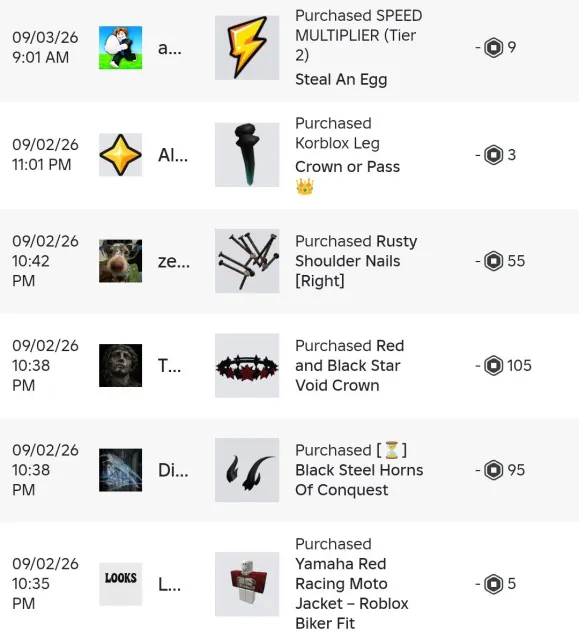
Task: Open the statue avatar seller 'T...'
Action: click(x=120, y=365)
